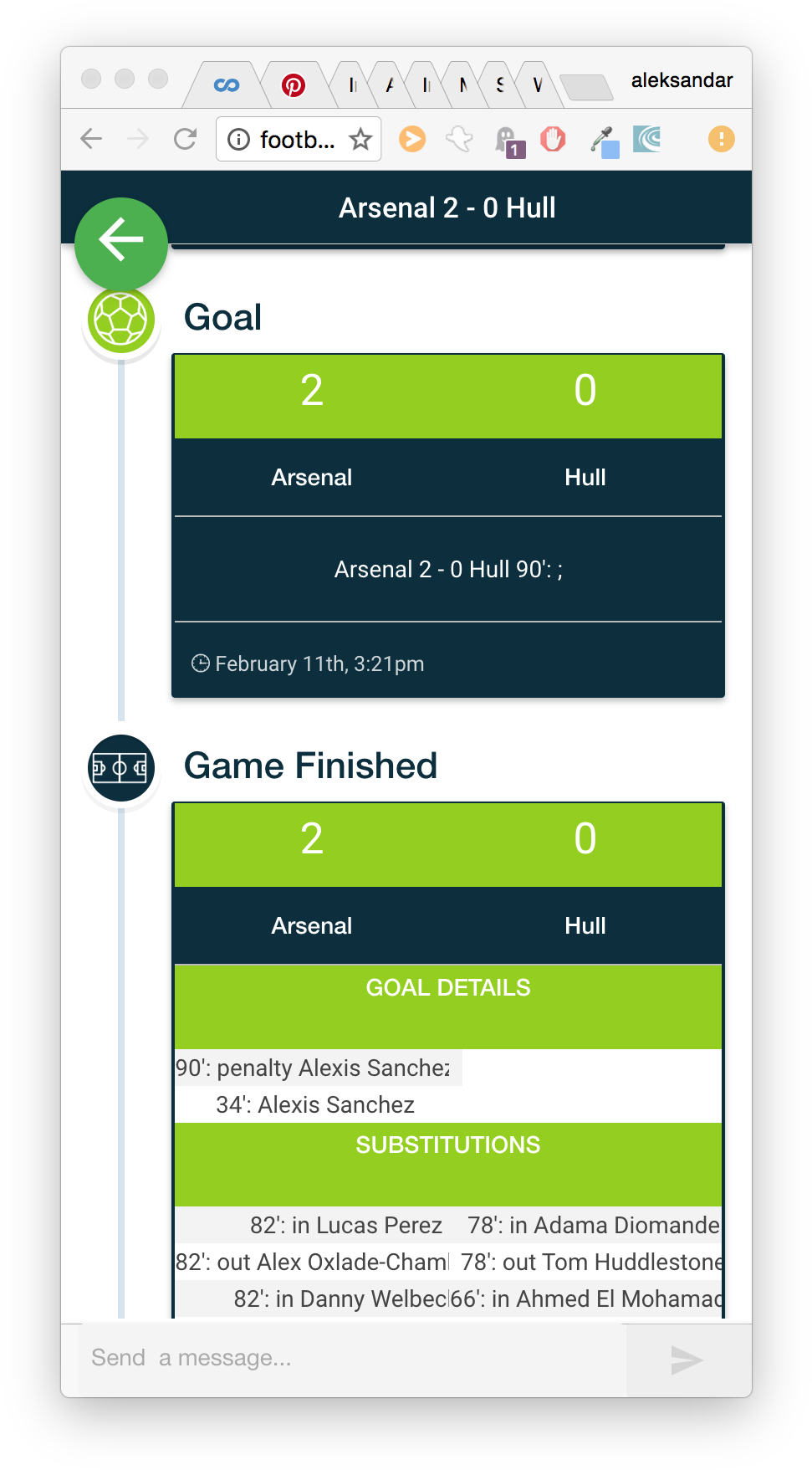812x1470 pixels.
Task: Tap the send message arrow icon
Action: 687,1360
